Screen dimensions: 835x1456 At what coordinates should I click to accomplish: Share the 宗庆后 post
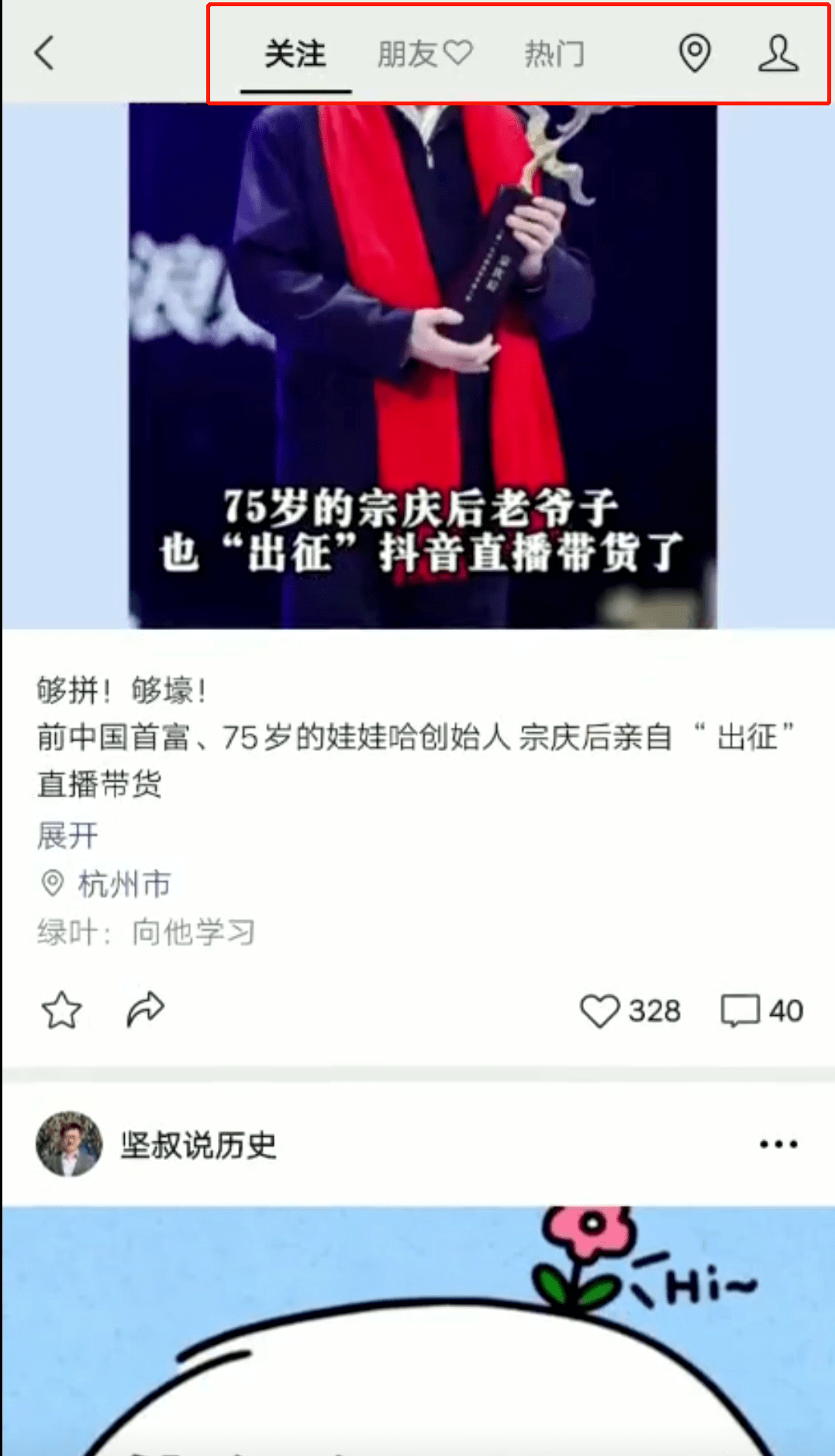(x=145, y=1010)
